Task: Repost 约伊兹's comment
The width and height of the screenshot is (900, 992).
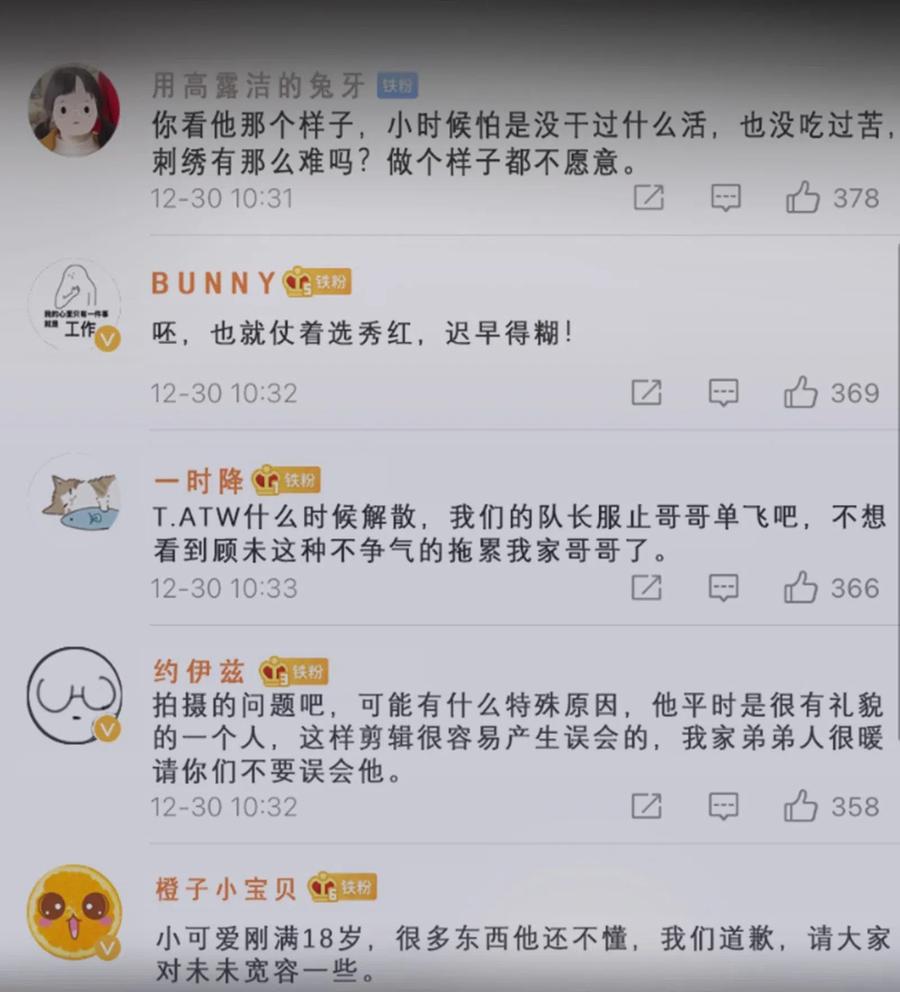Action: pos(646,806)
